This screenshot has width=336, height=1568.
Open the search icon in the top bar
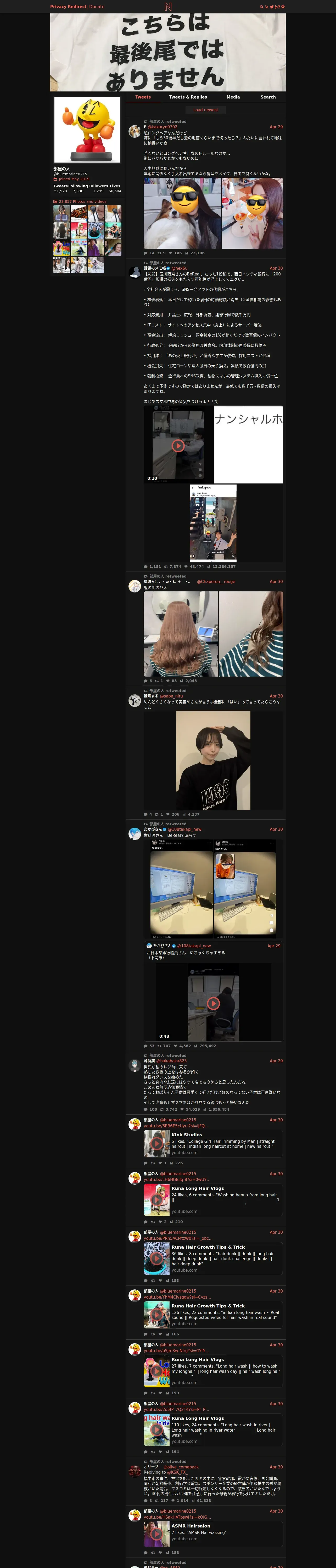262,7
